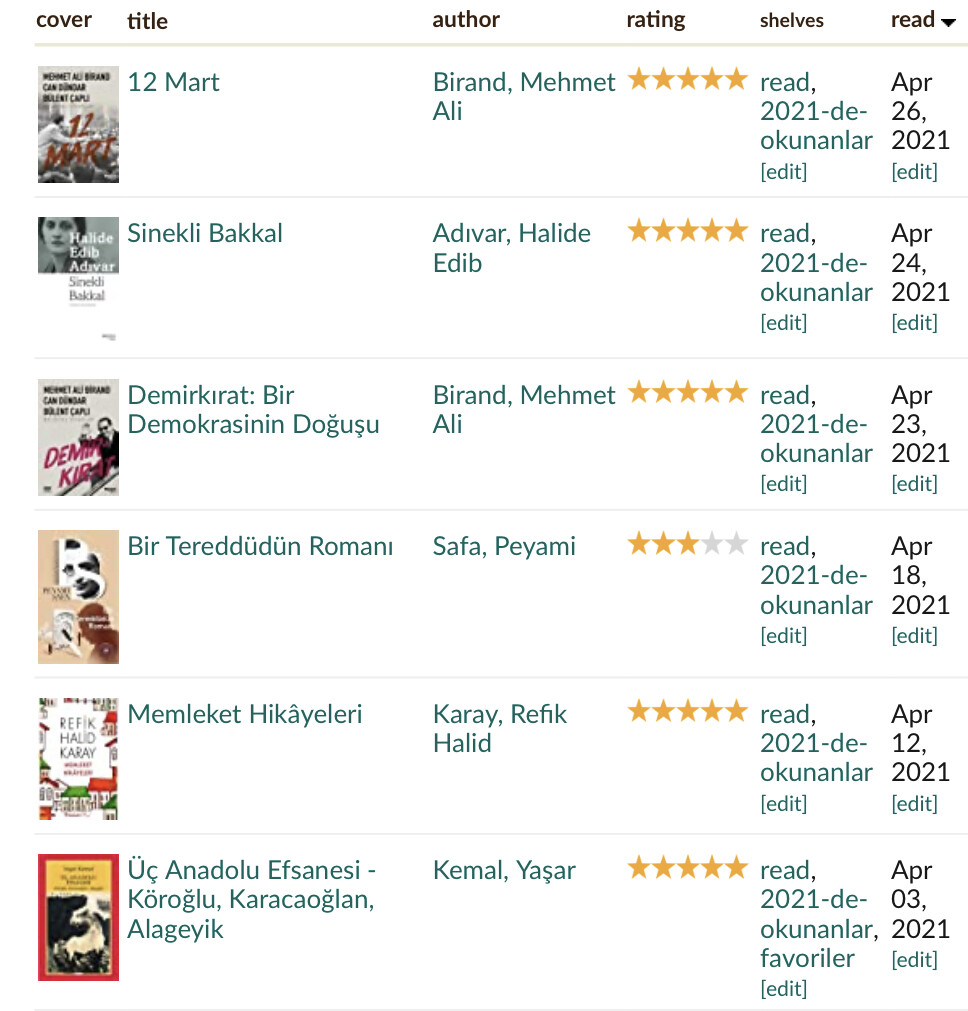
Task: Tap the cover of Memleket Hikâyeleri
Action: tap(78, 759)
